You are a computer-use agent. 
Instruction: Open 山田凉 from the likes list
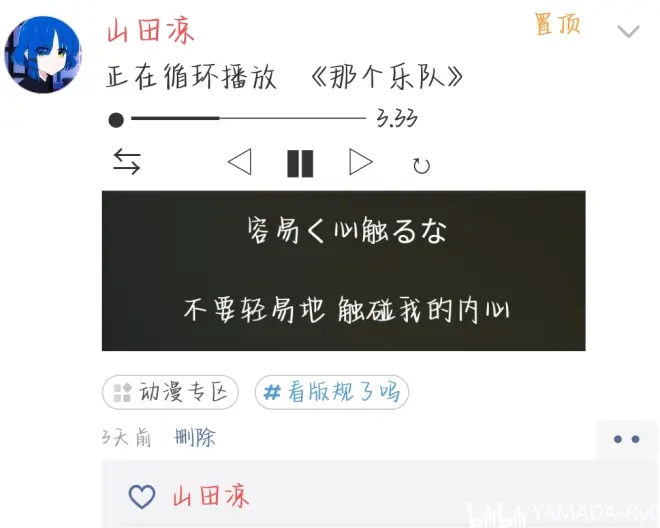211,496
